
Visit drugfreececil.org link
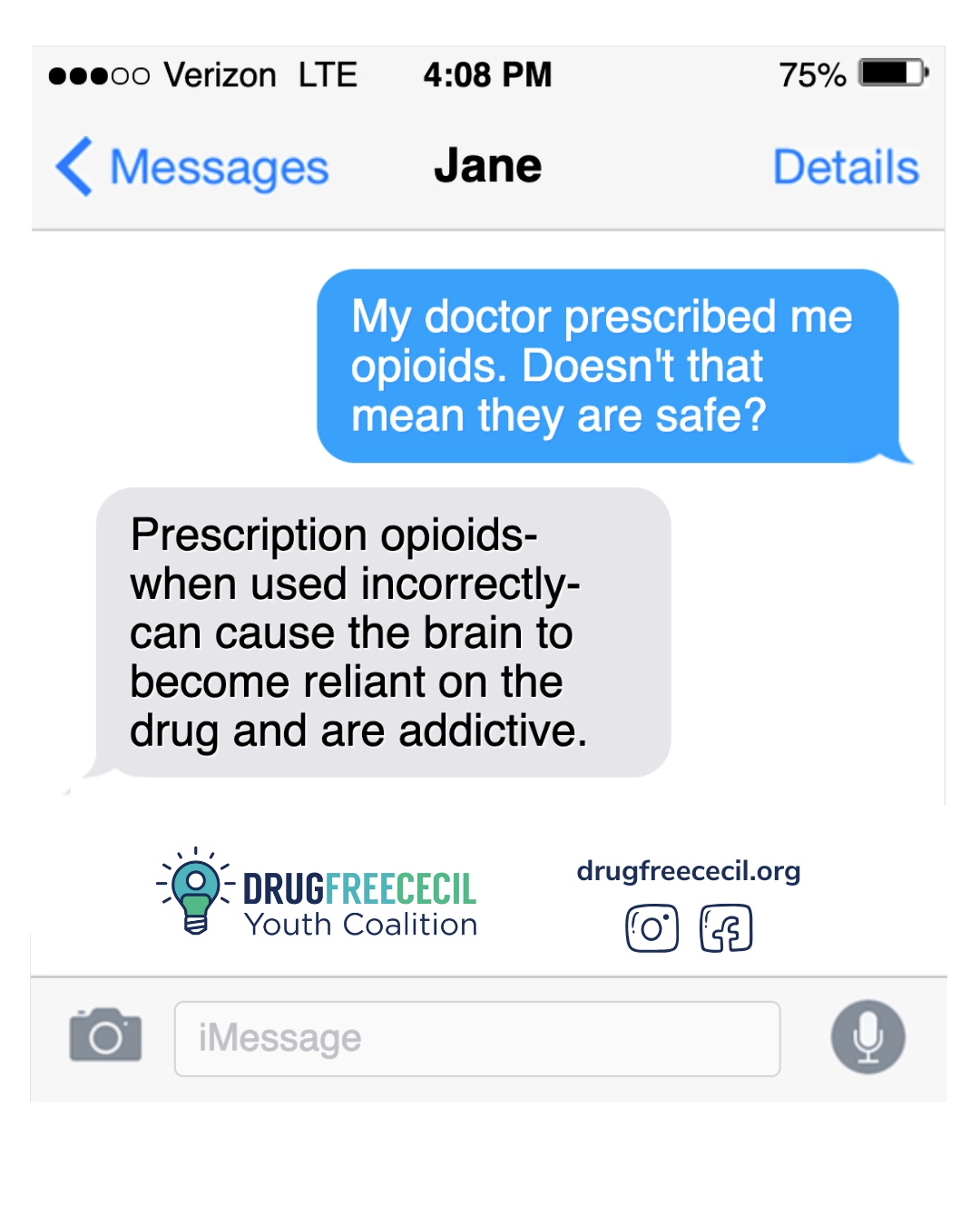tap(688, 873)
